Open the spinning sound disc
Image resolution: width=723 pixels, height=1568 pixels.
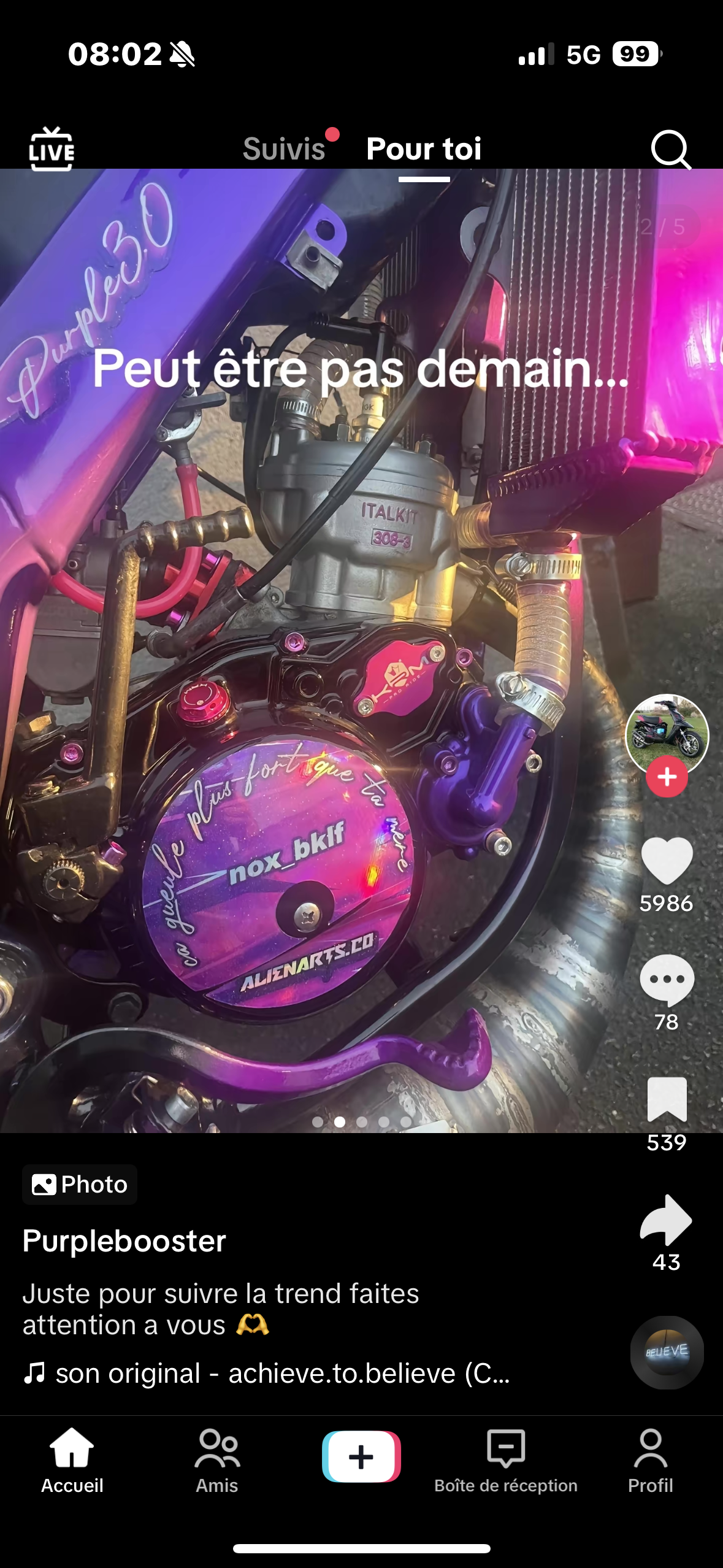(667, 1352)
